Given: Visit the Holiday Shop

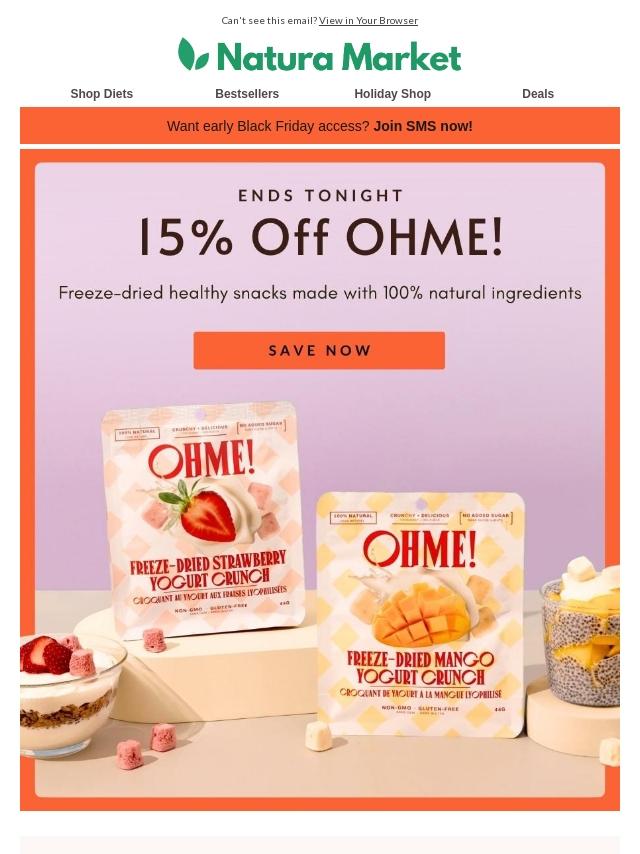Looking at the screenshot, I should tap(392, 94).
